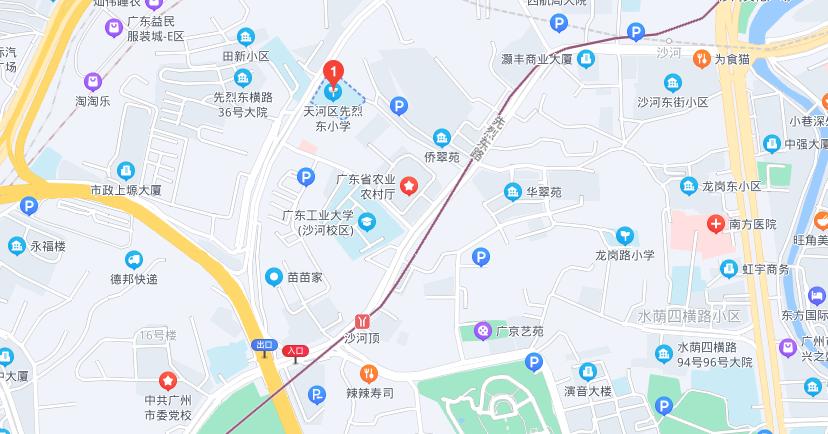828x434 pixels.
Task: Open 中共广州市委党校 marker
Action: coord(168,381)
